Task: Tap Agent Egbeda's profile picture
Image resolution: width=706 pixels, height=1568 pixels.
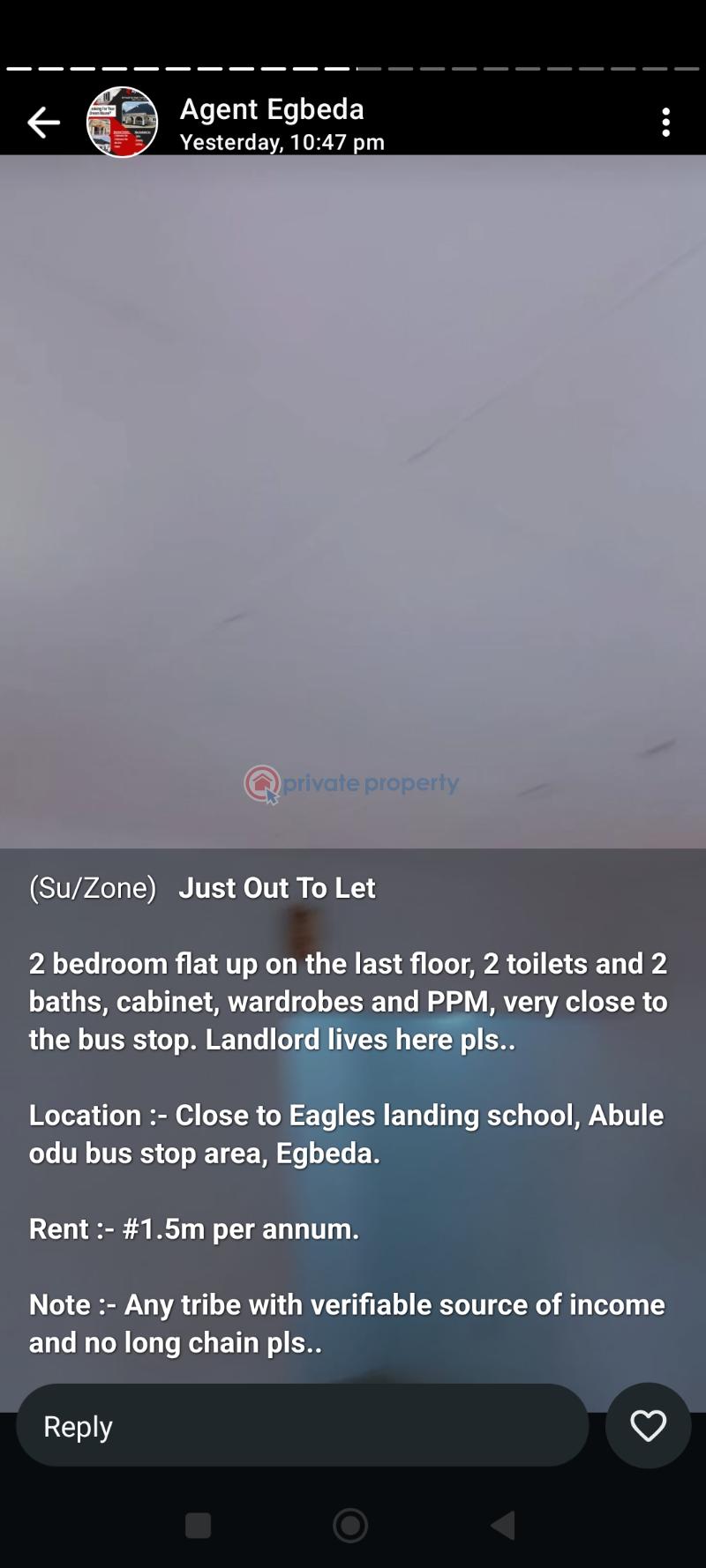Action: coord(122,123)
